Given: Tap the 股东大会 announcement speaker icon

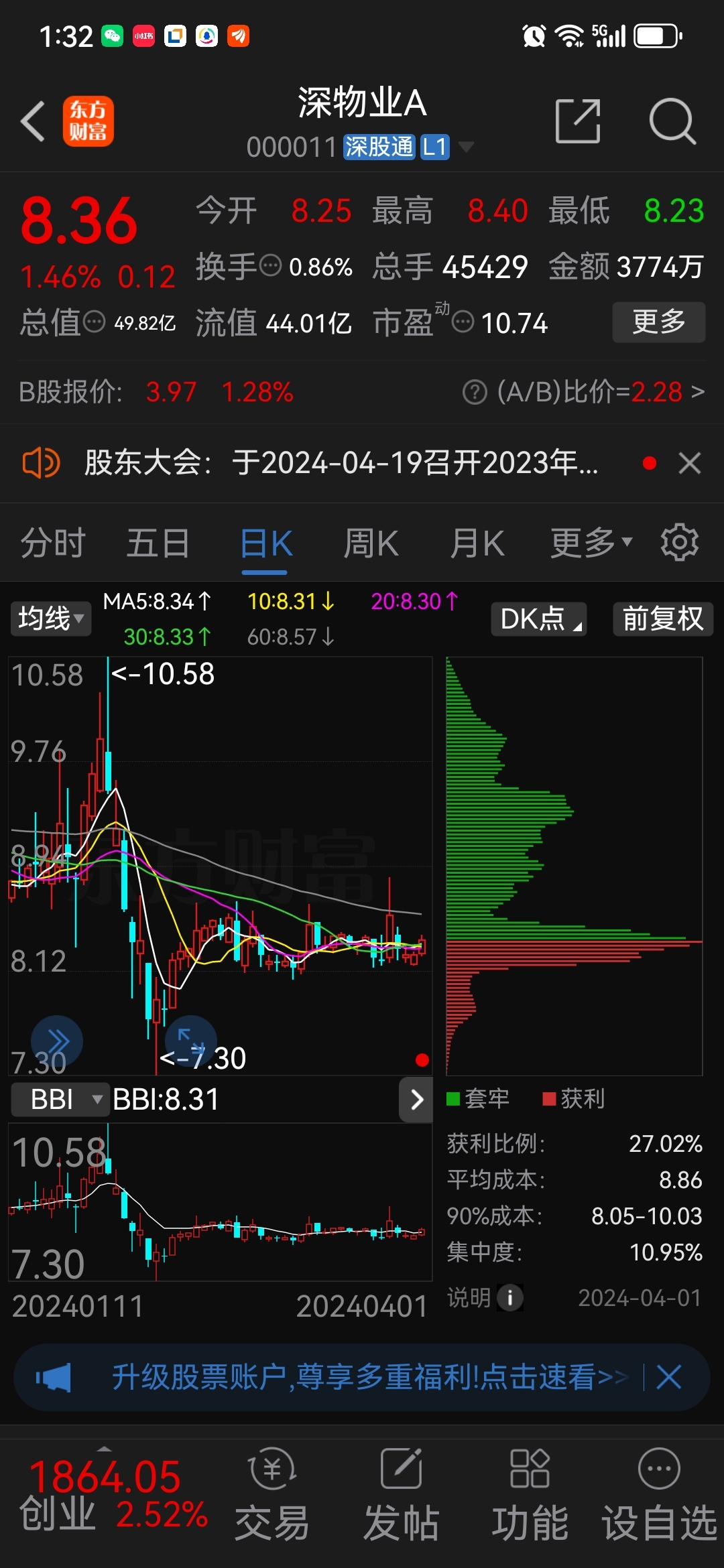Looking at the screenshot, I should coord(42,462).
